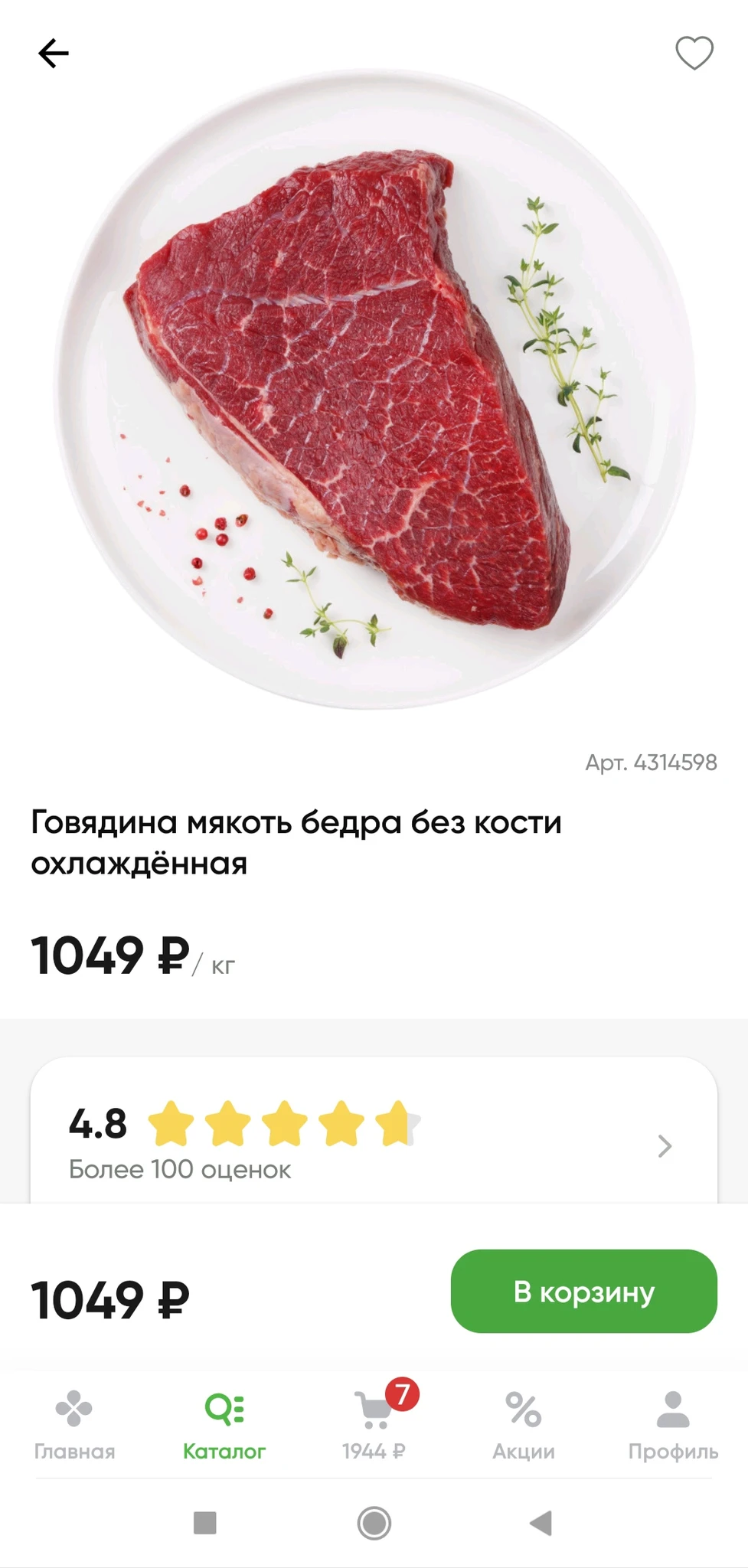This screenshot has width=748, height=1568.
Task: Go back using the arrow icon
Action: pos(54,54)
